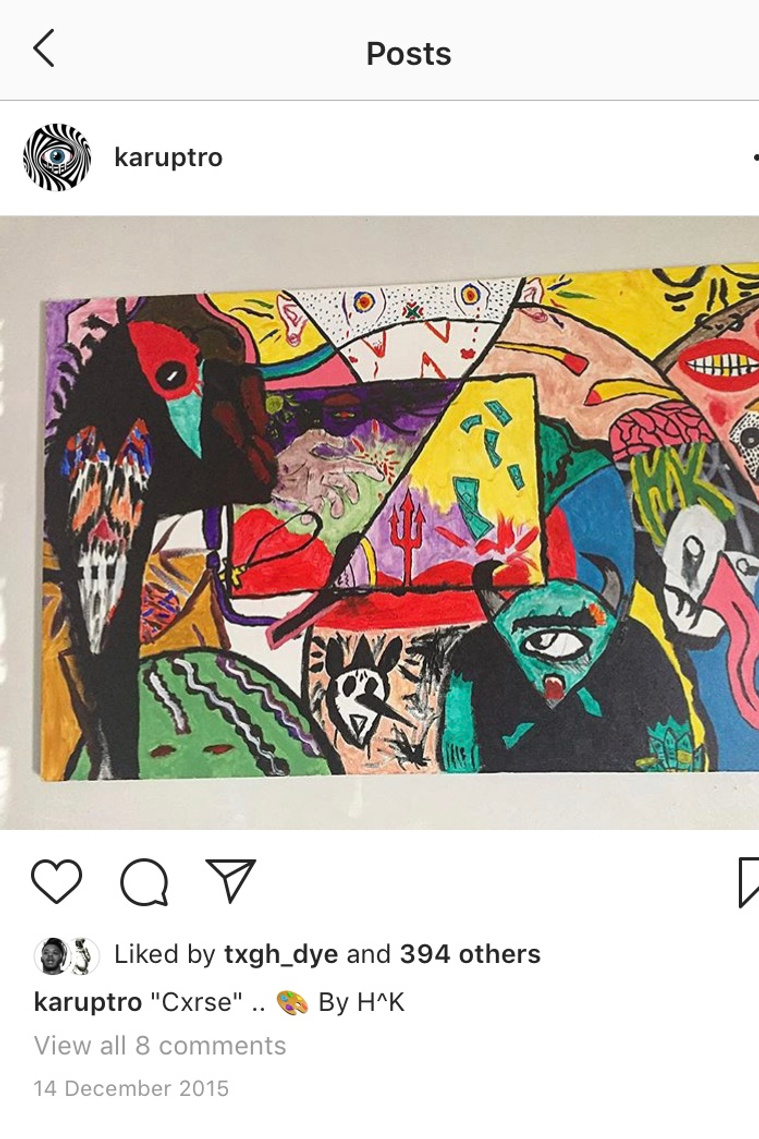Image resolution: width=759 pixels, height=1139 pixels.
Task: Open karuptro's profile picture
Action: pos(57,158)
